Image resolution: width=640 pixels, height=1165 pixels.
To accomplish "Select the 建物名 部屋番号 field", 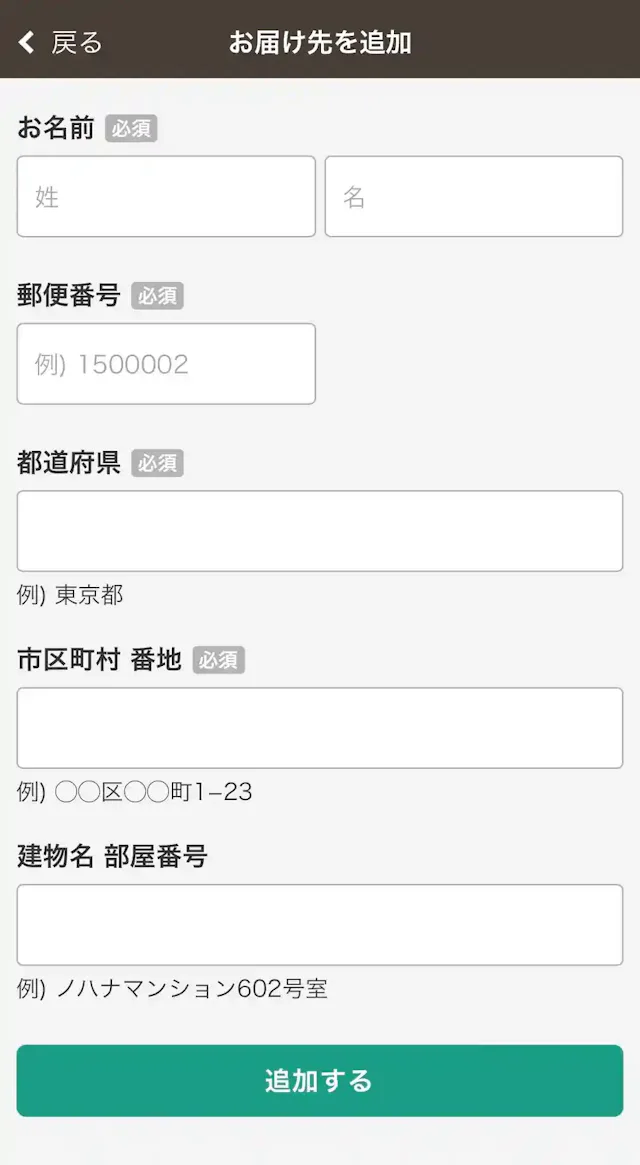I will 320,925.
